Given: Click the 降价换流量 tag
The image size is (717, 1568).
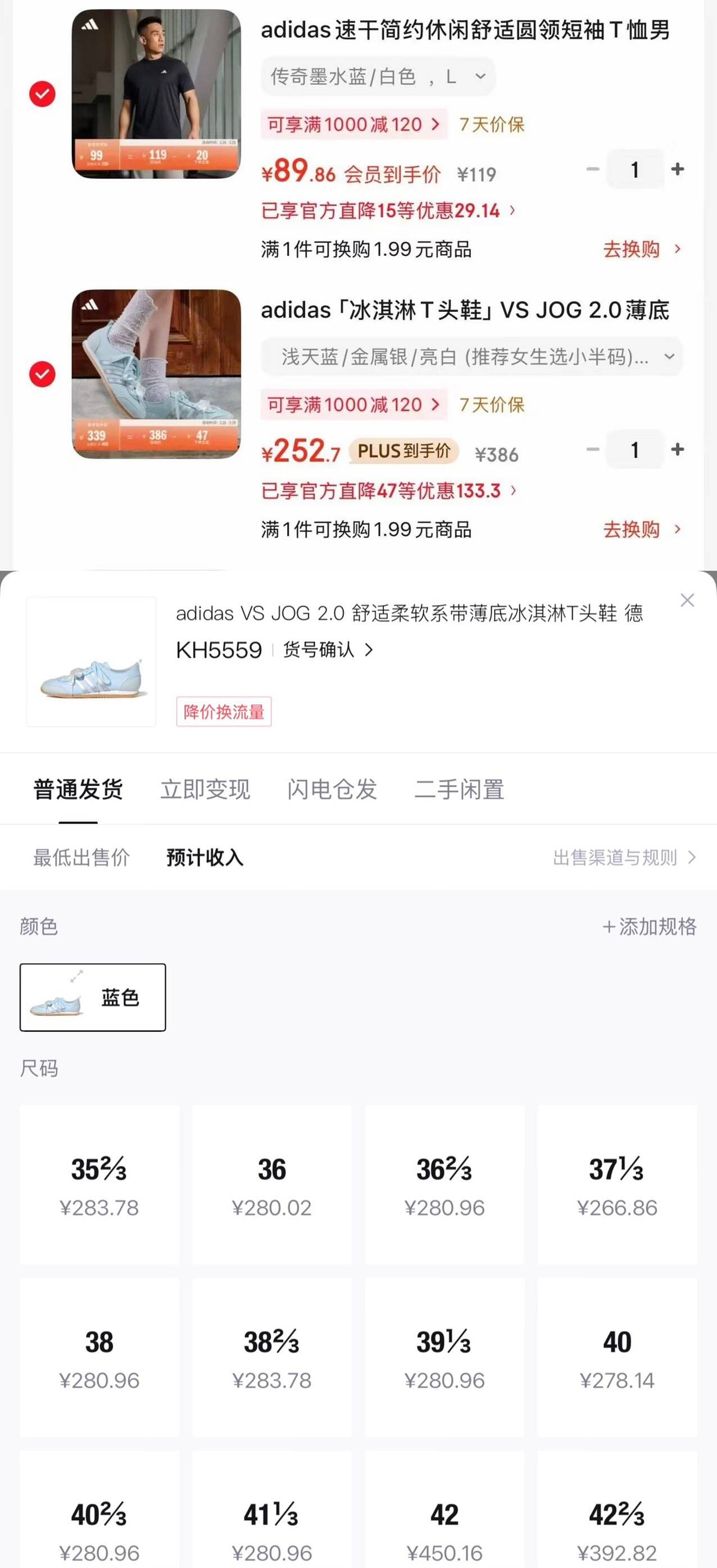Looking at the screenshot, I should click(224, 713).
